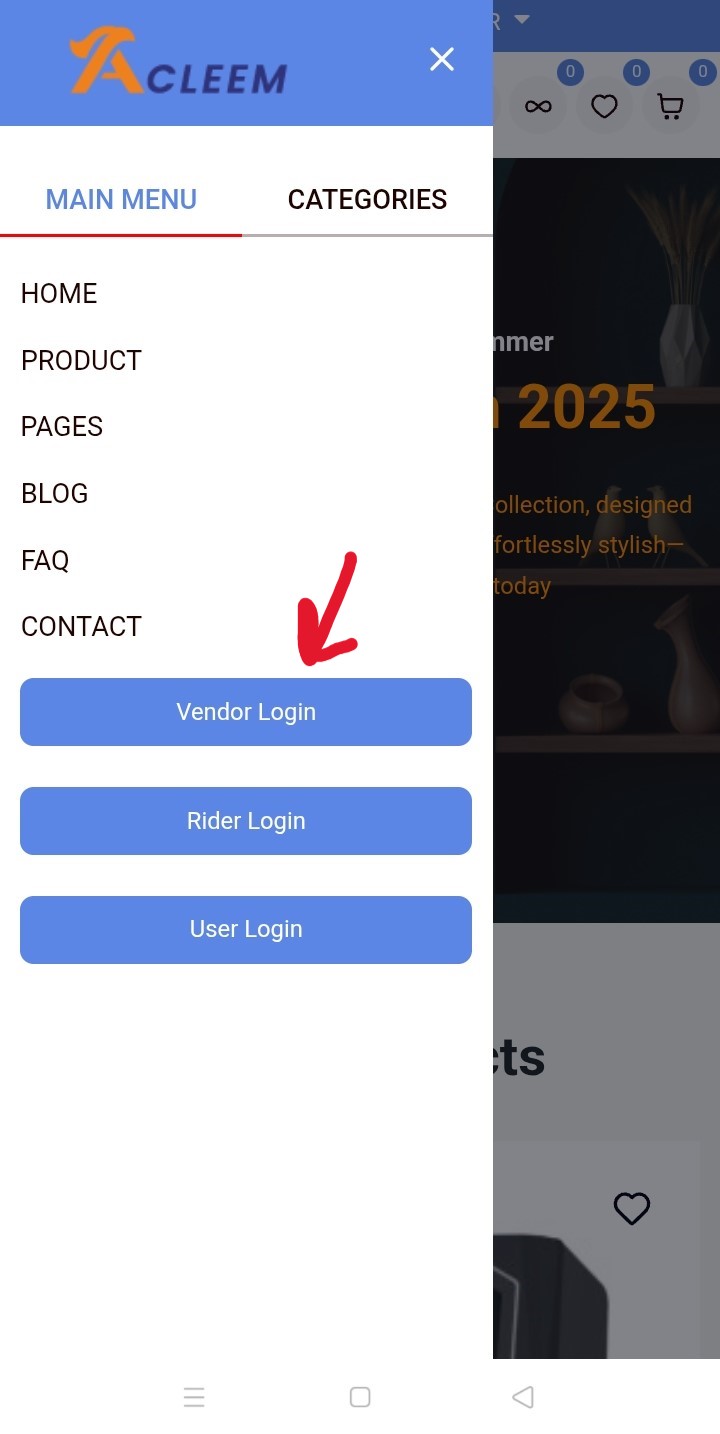Open the Contact page

click(x=81, y=626)
